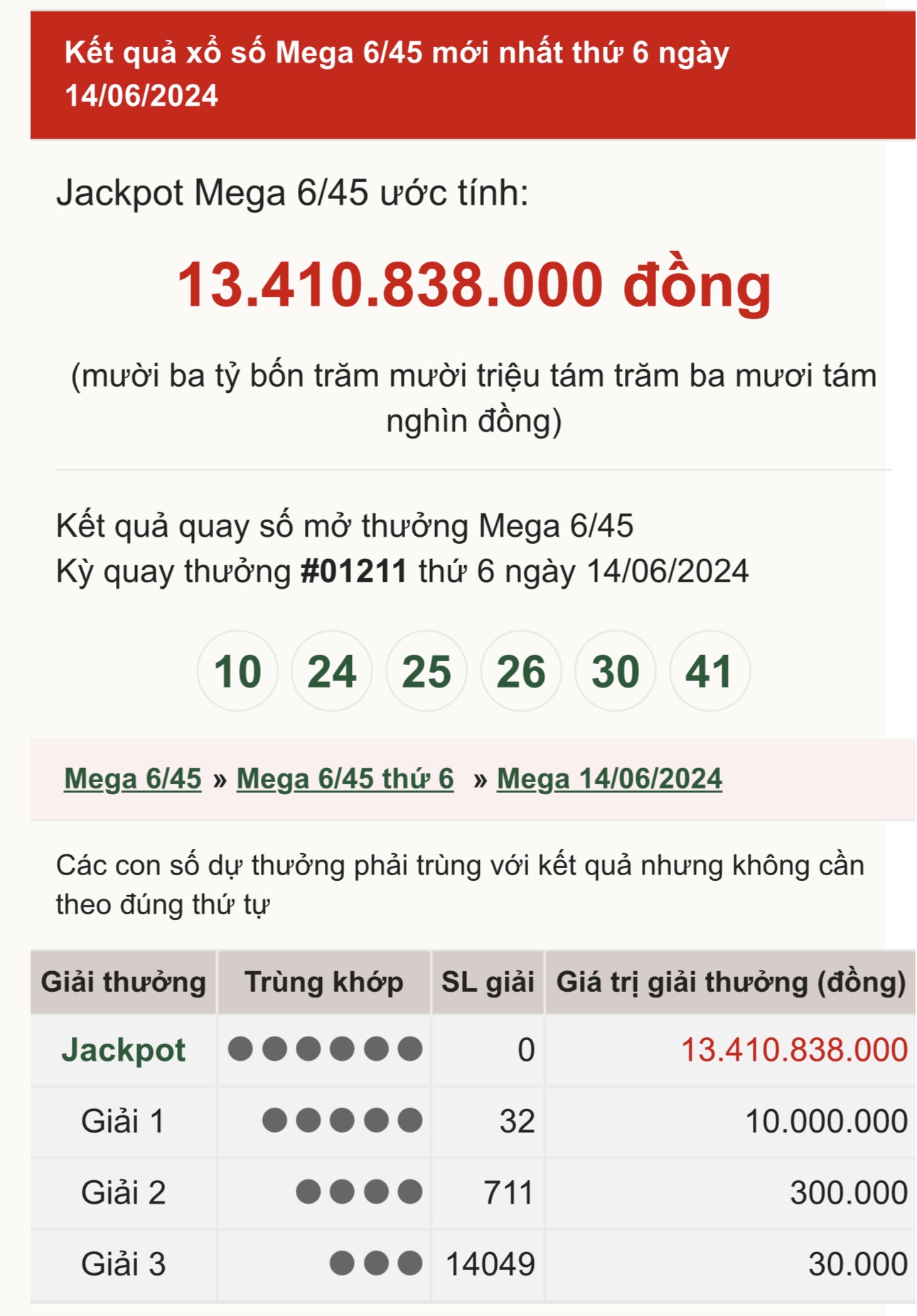The width and height of the screenshot is (917, 1316).
Task: Open the Mega 14/06/2024 link
Action: [609, 779]
